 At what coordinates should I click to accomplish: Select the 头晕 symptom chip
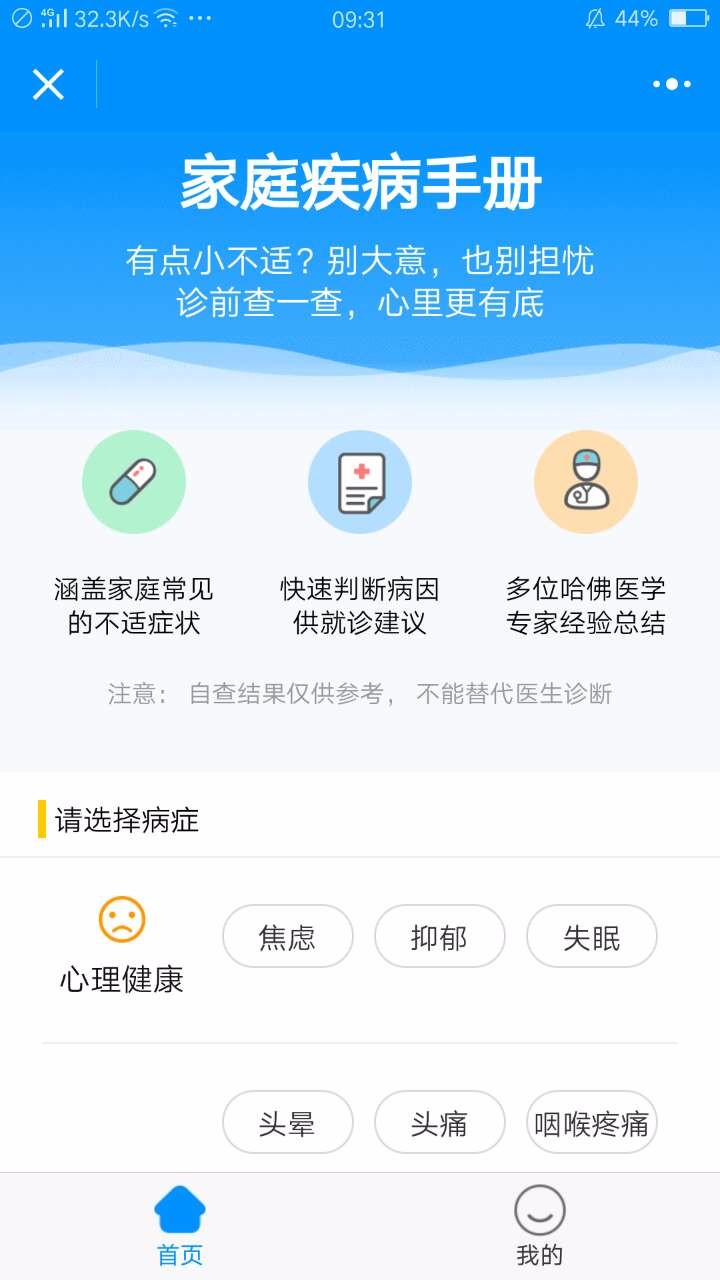coord(288,1123)
